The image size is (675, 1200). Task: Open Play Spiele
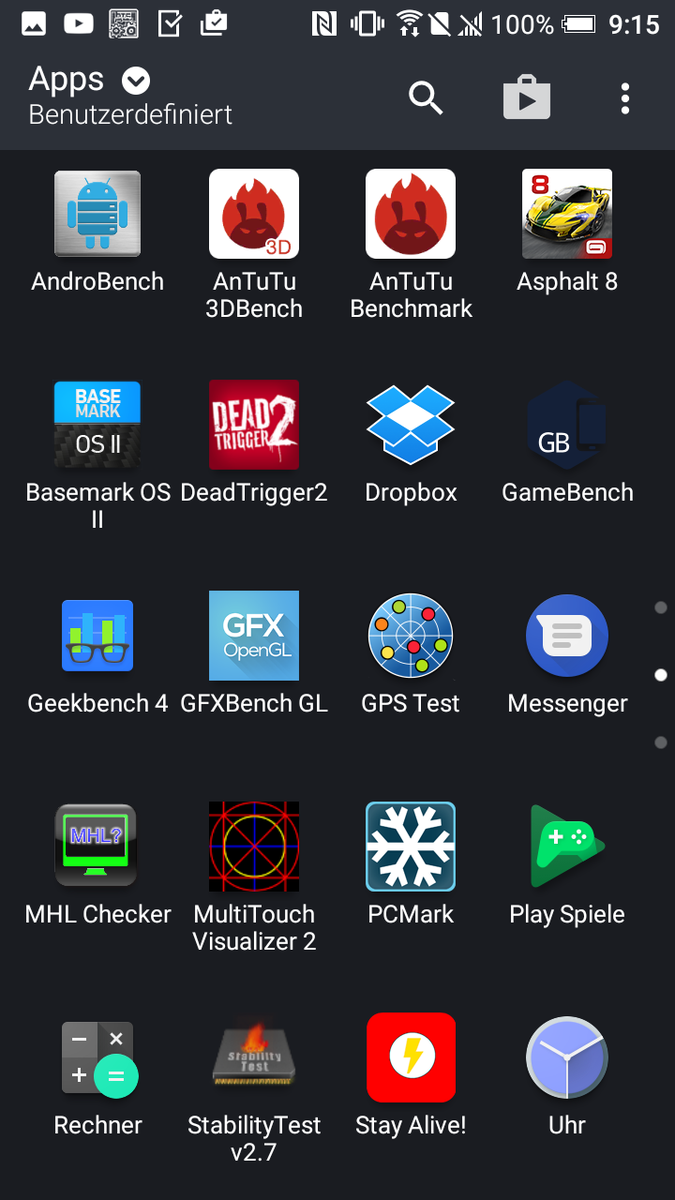point(567,847)
